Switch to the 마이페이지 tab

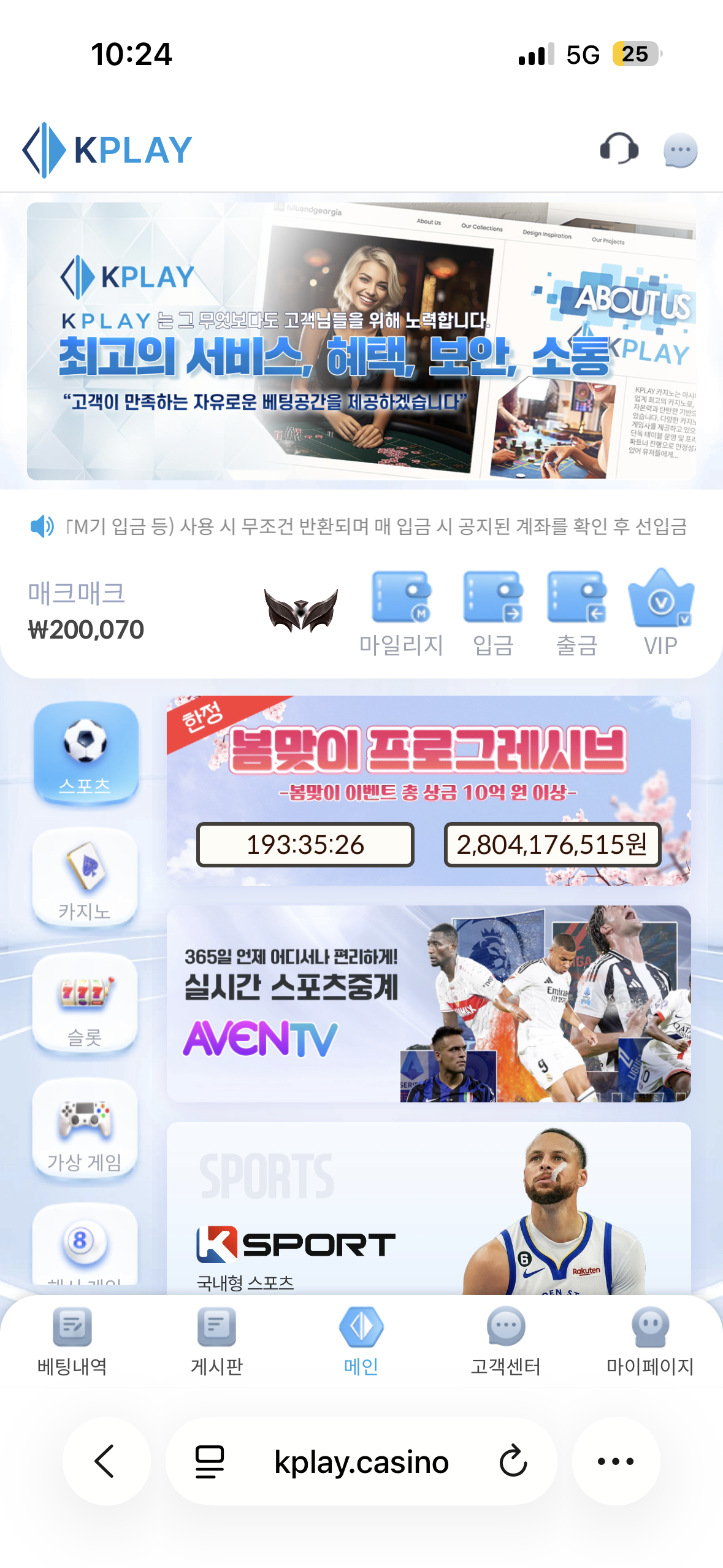pos(649,1341)
